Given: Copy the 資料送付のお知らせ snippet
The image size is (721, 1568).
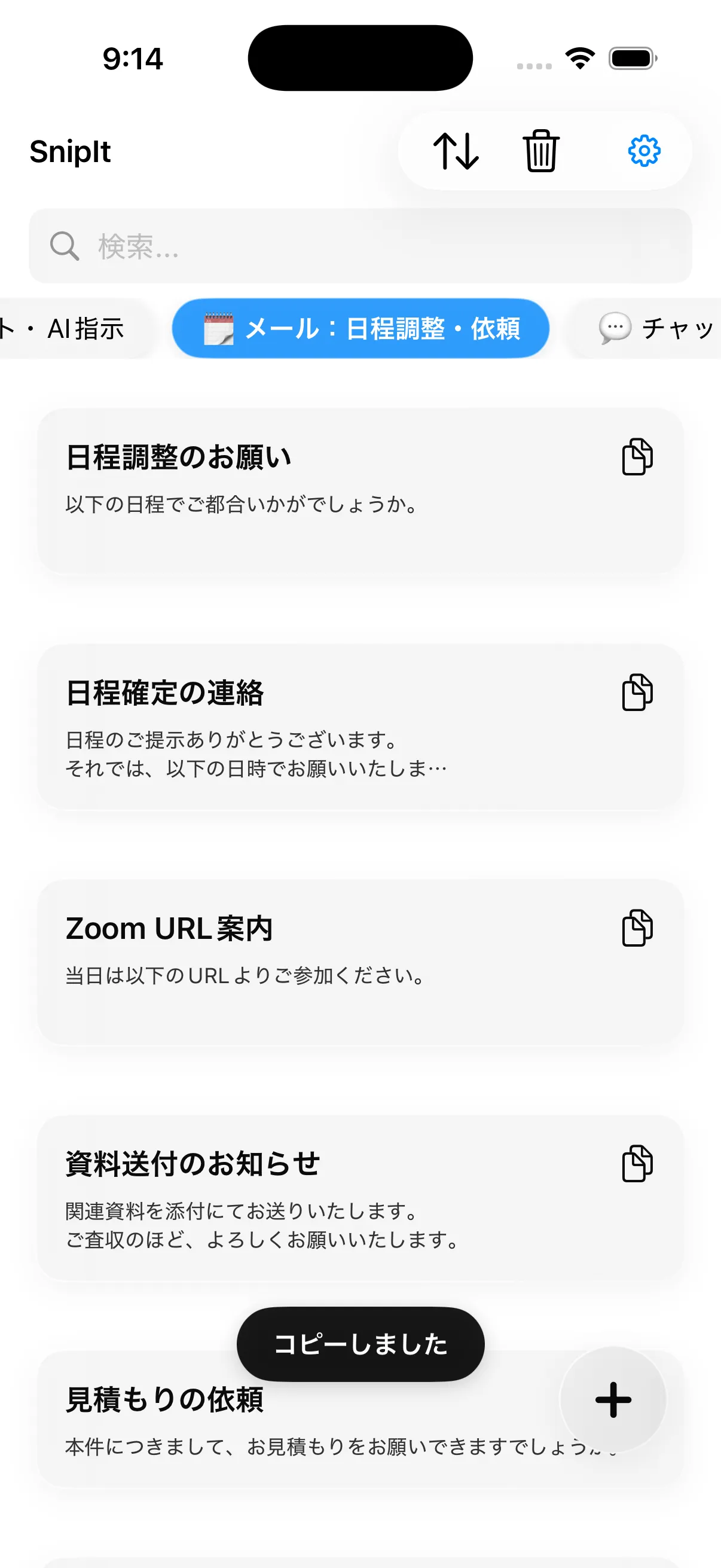Looking at the screenshot, I should coord(637,1163).
